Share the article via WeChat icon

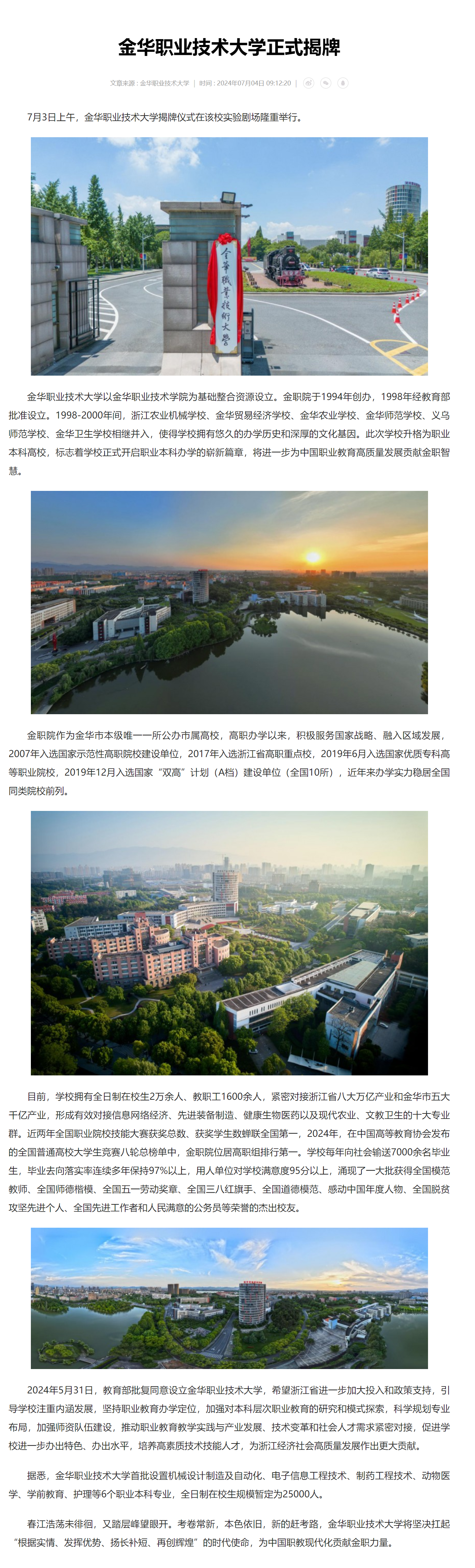[x=326, y=83]
